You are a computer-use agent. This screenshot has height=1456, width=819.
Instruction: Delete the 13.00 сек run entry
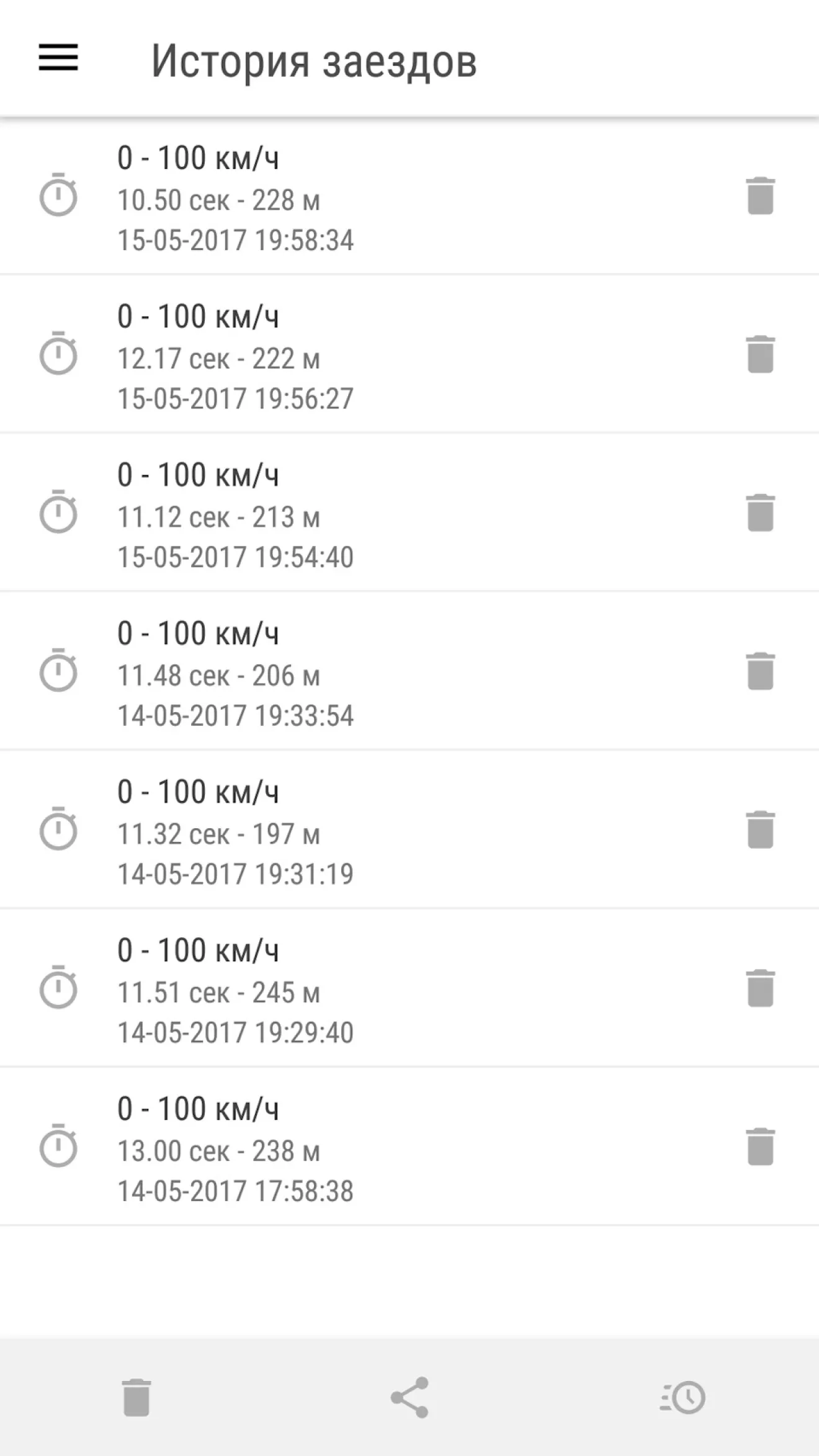coord(760,1146)
